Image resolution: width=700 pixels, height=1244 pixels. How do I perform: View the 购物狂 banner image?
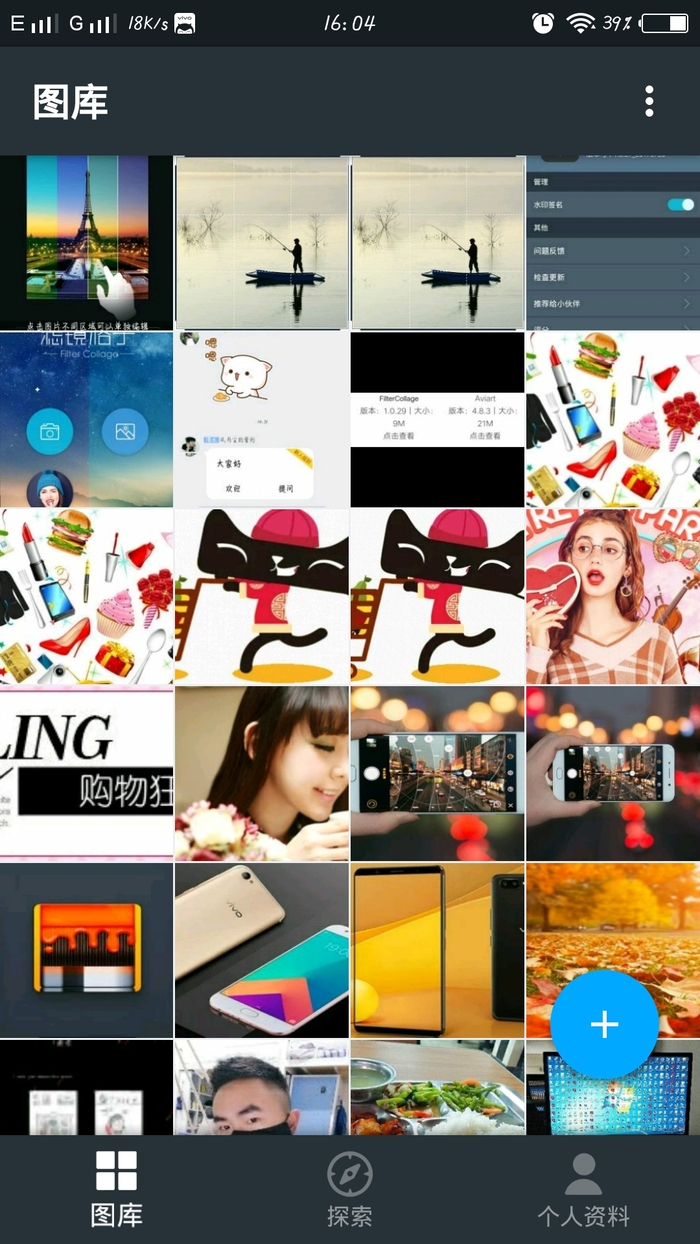tap(86, 774)
